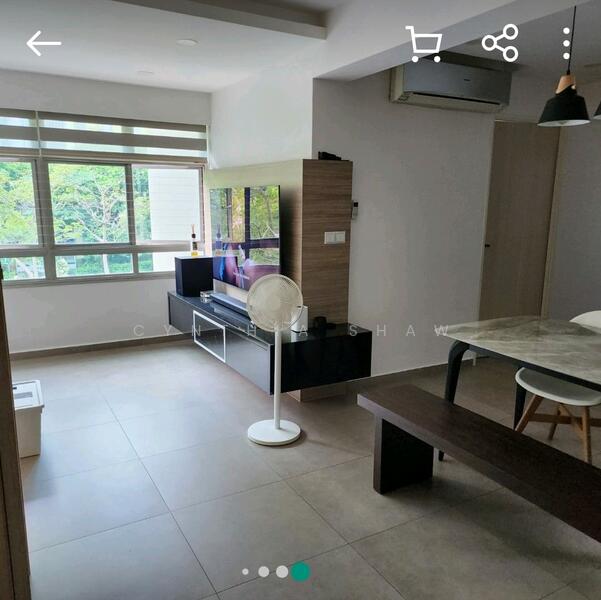The height and width of the screenshot is (600, 601).
Task: Open the overflow menu
Action: coord(566,44)
